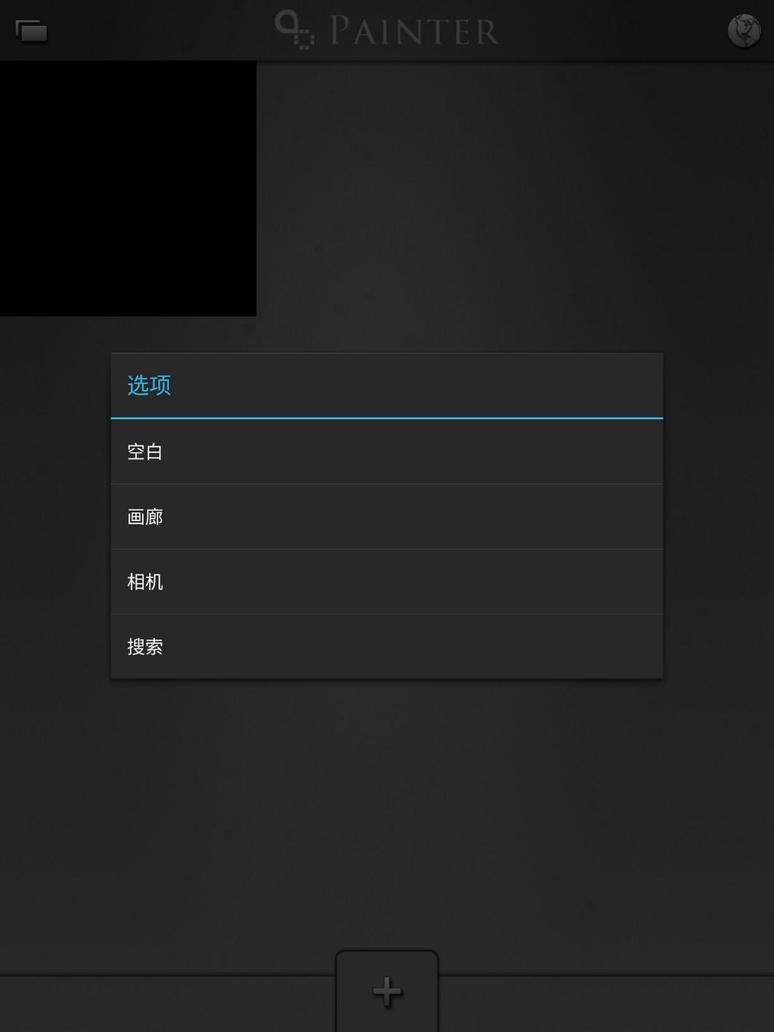Select 画廊 in the options list

[x=386, y=516]
